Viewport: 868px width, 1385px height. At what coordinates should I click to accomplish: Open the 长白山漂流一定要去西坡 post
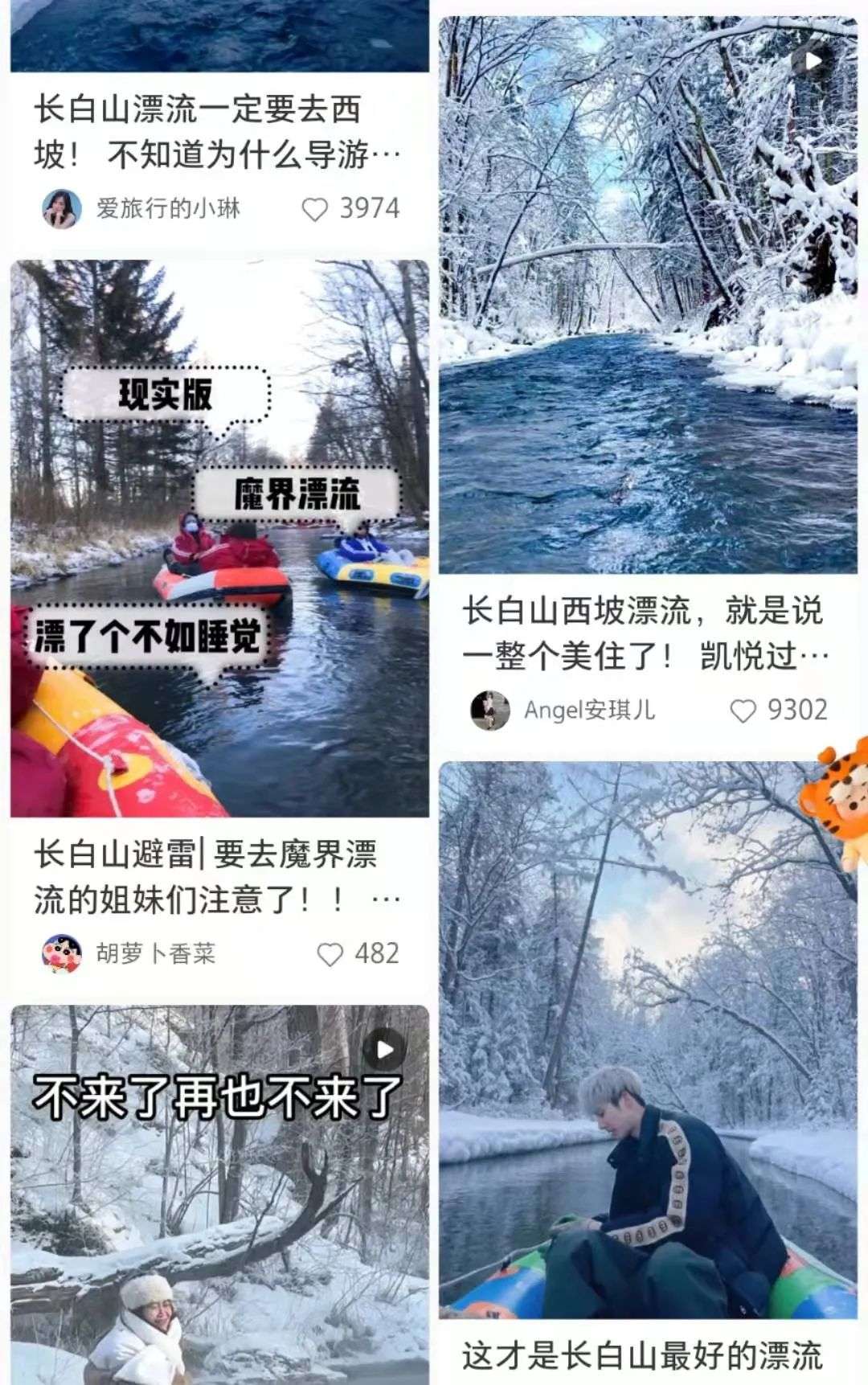pos(217,133)
